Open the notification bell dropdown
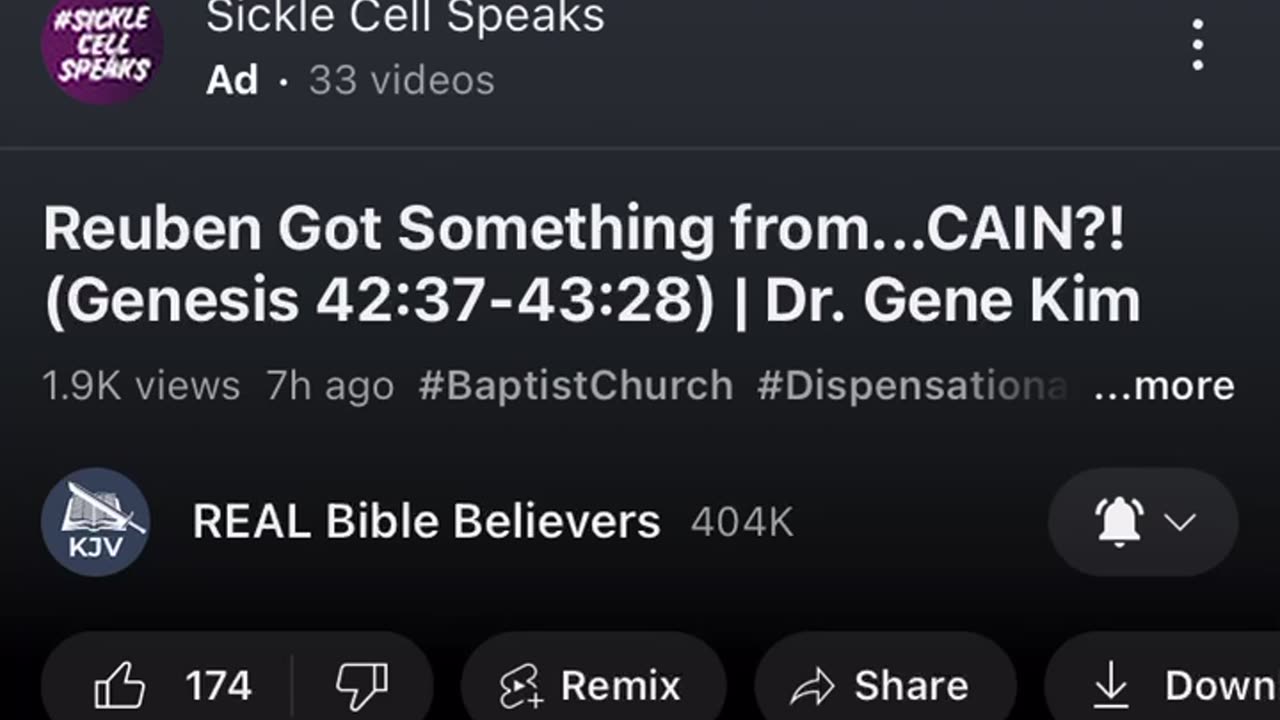 [1144, 522]
